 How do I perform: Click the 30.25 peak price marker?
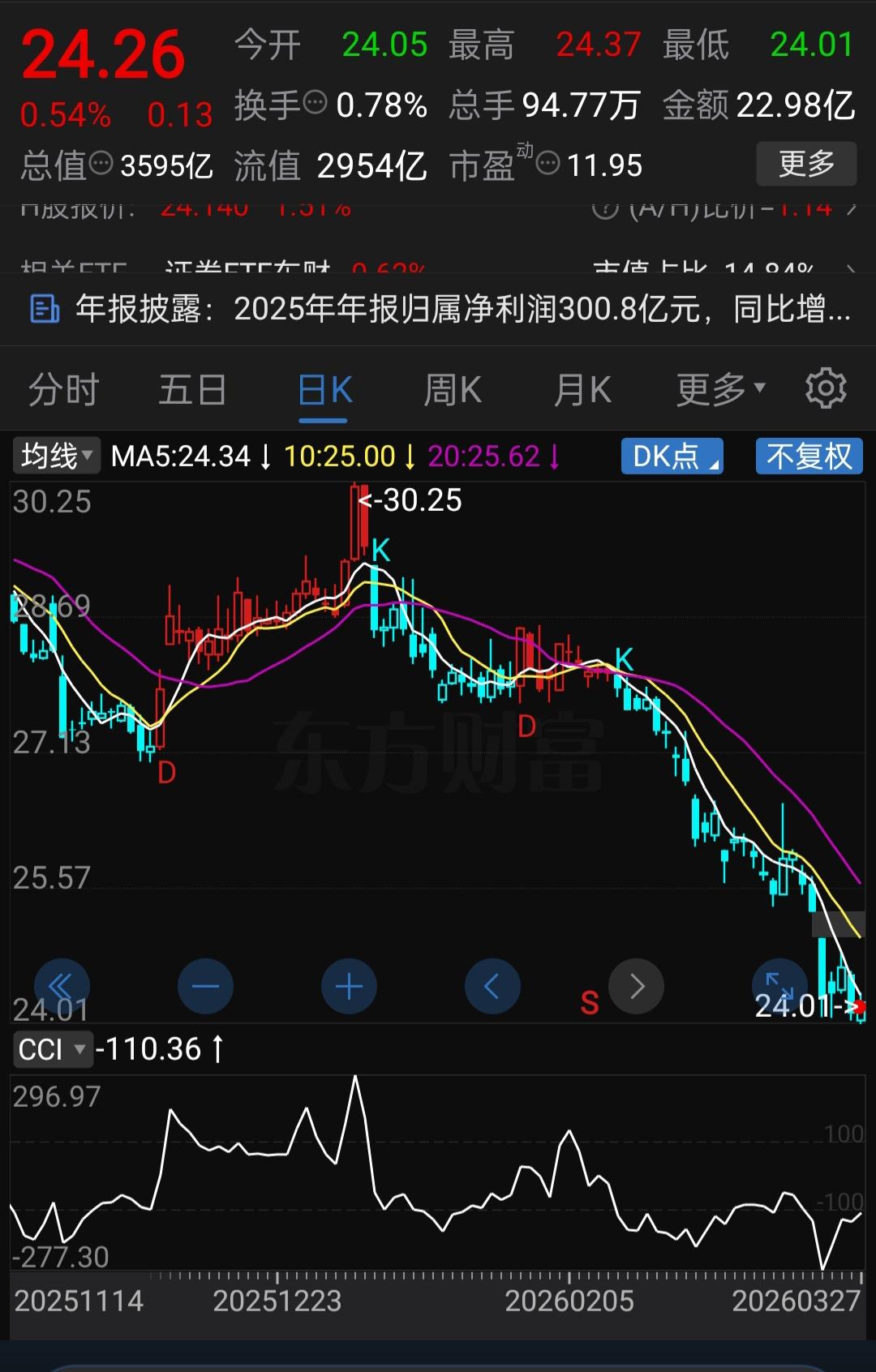[x=409, y=501]
